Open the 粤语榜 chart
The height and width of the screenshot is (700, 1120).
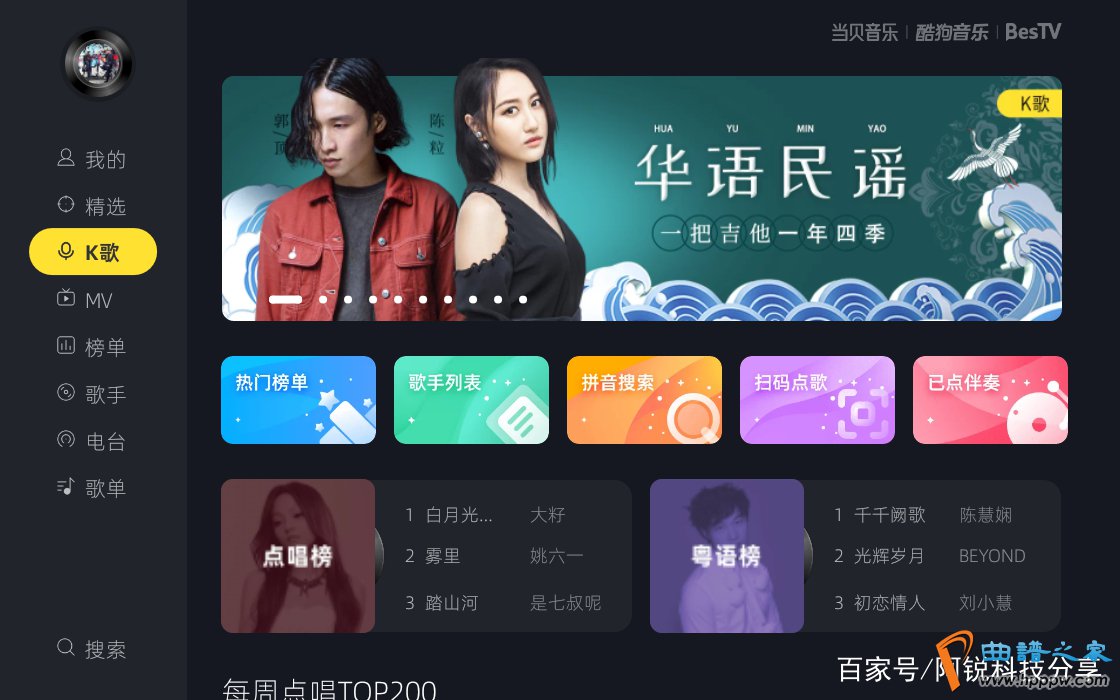[x=727, y=556]
